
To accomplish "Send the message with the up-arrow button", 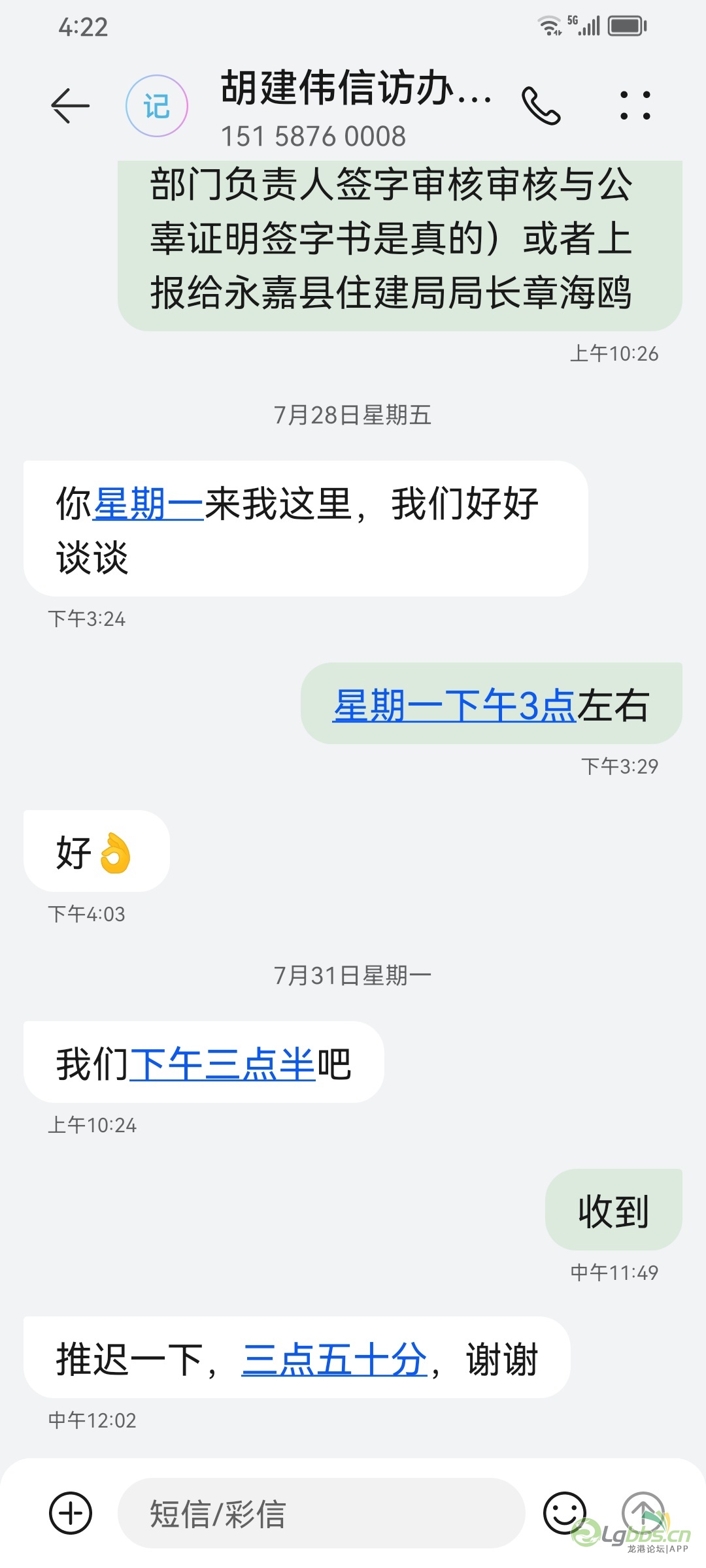I will click(x=643, y=1512).
